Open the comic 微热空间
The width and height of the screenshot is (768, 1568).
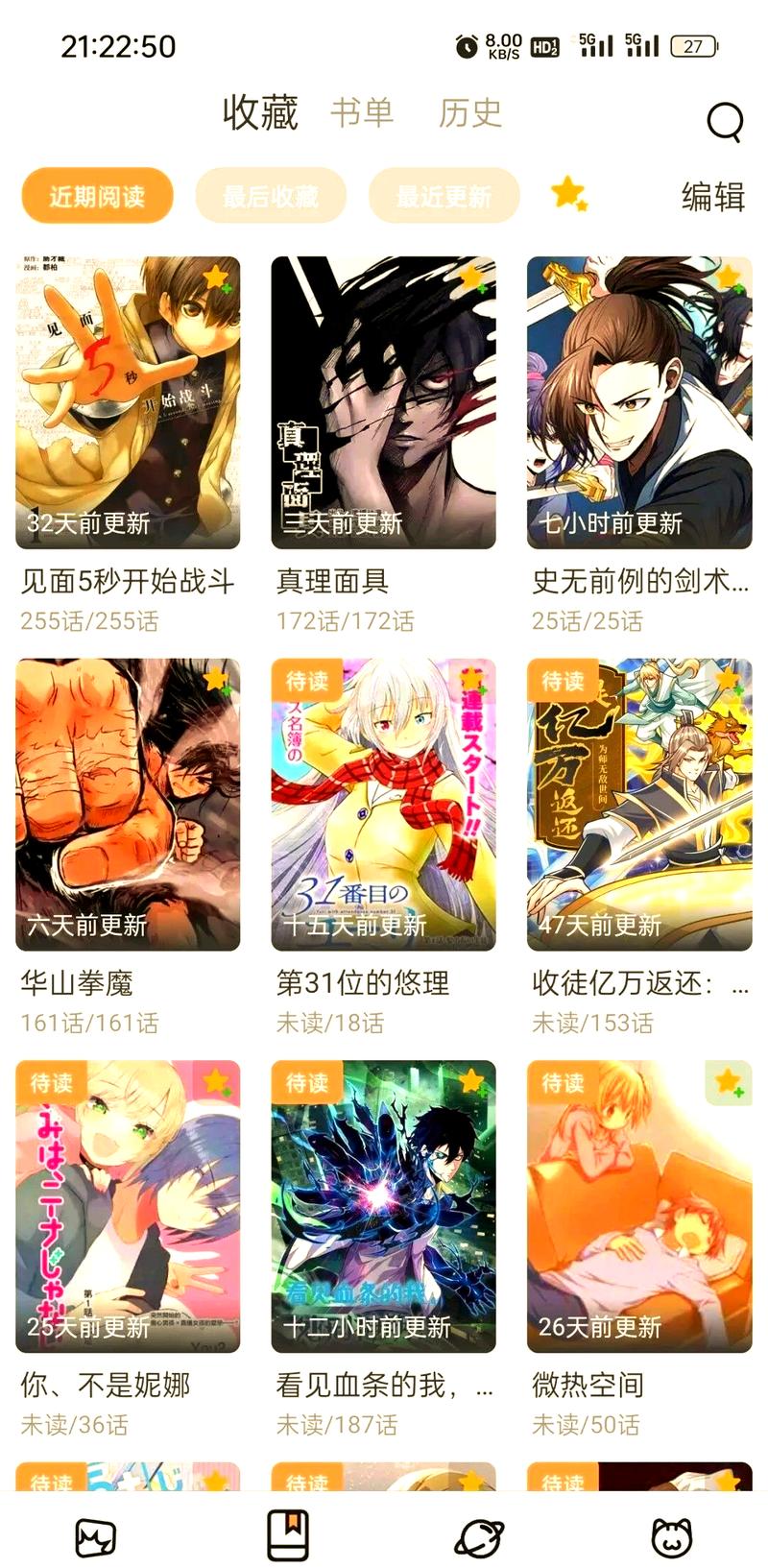coord(639,1206)
